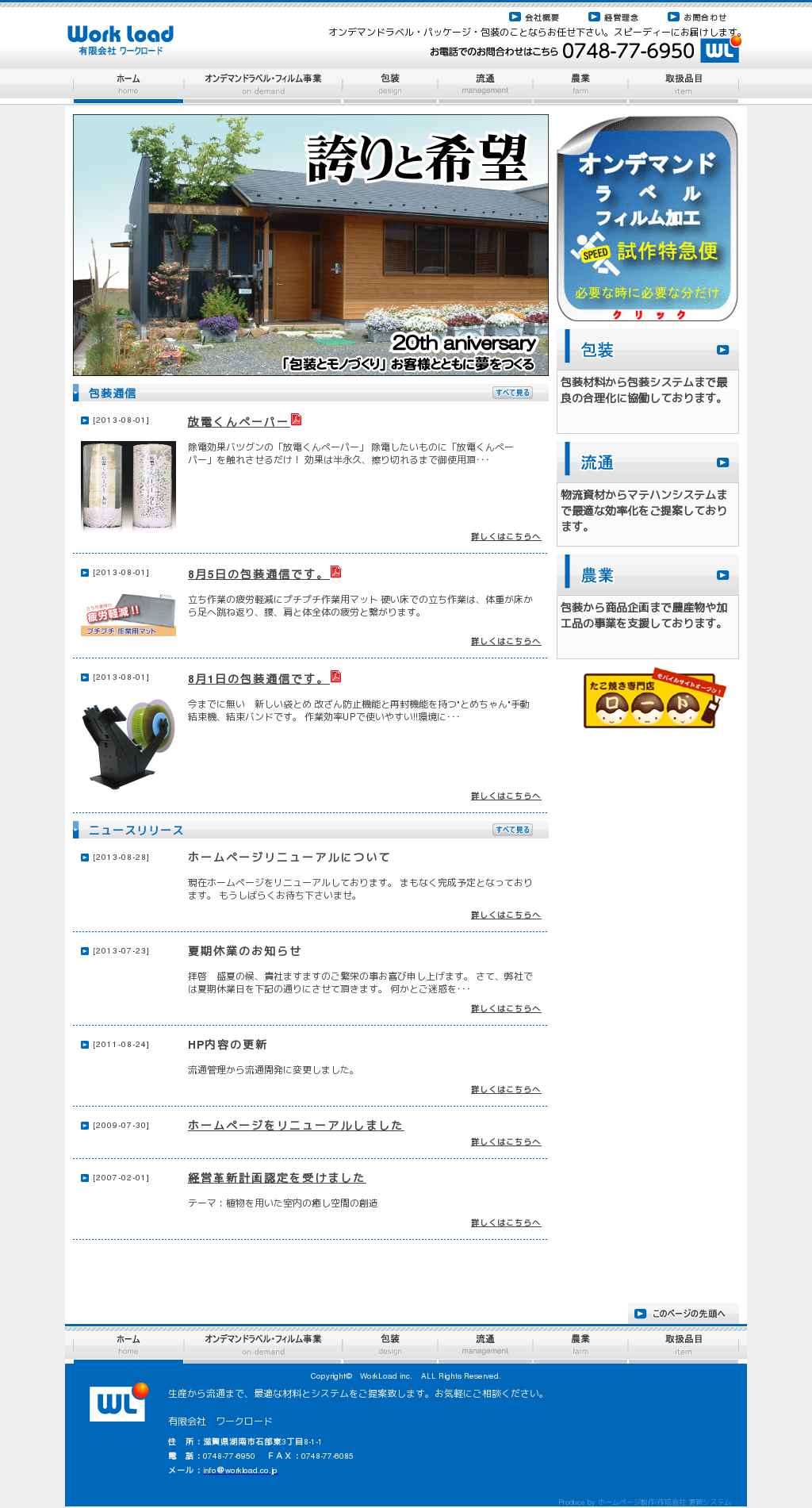812x1508 pixels.
Task: Tap the オンデマンドラベル試作特急便 banner
Action: (x=647, y=218)
